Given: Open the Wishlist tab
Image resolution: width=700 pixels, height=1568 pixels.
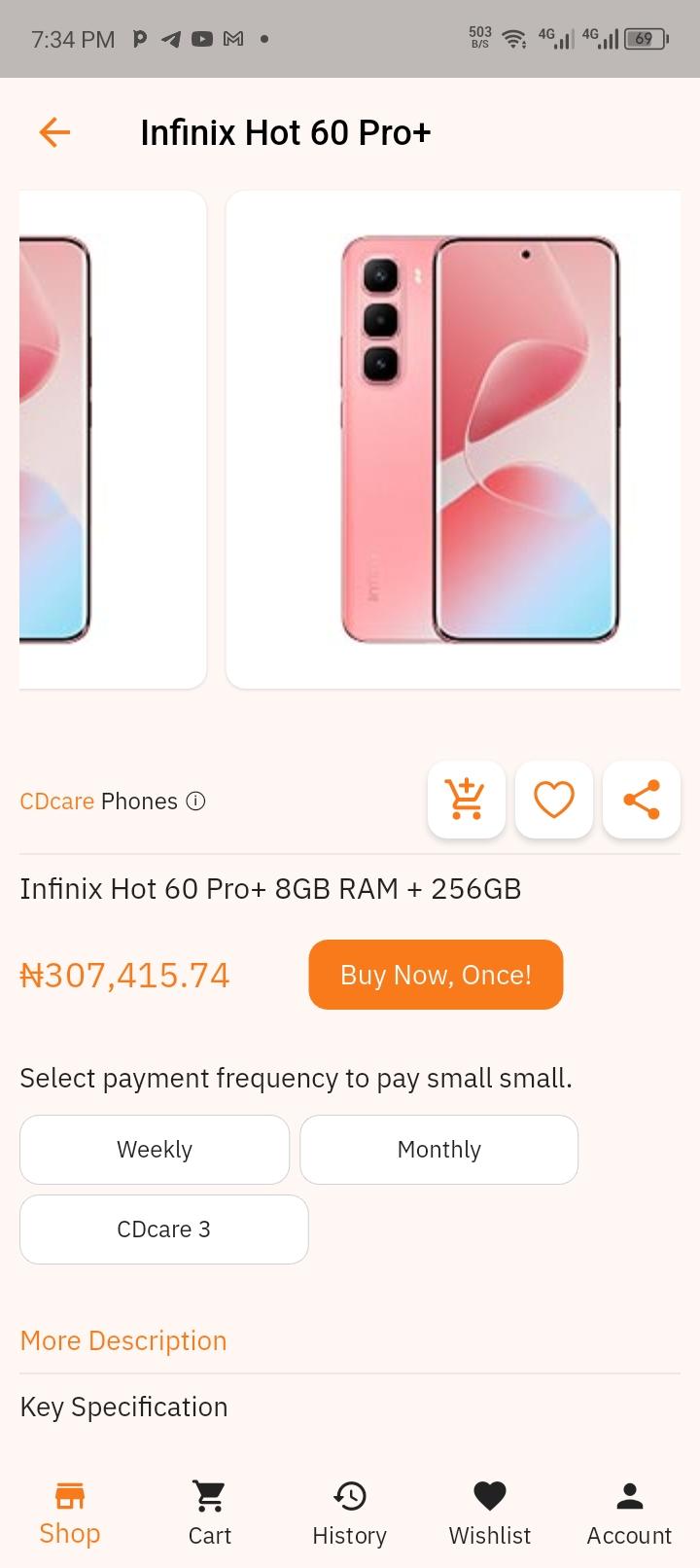Looking at the screenshot, I should (489, 1514).
